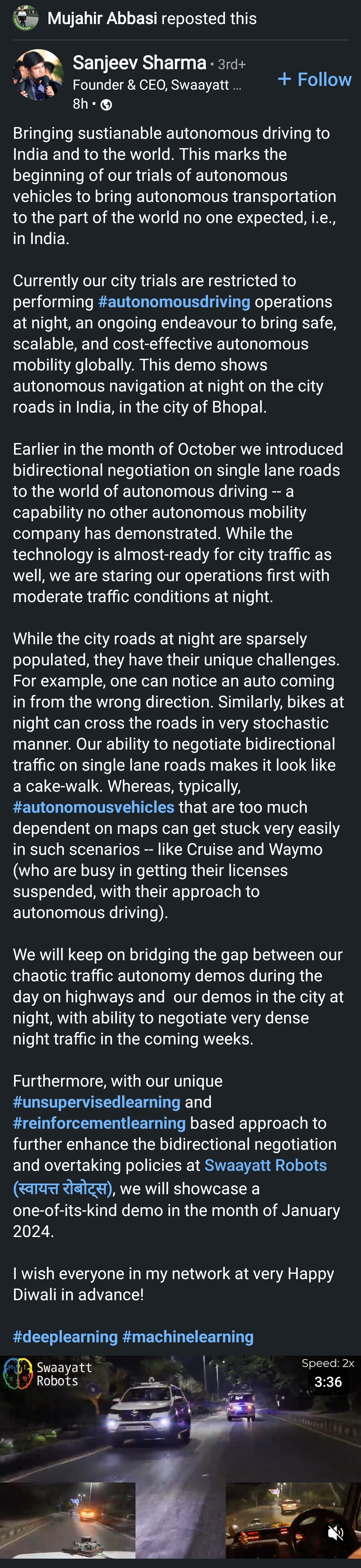Open the #deeplearning hashtag

(x=65, y=1337)
